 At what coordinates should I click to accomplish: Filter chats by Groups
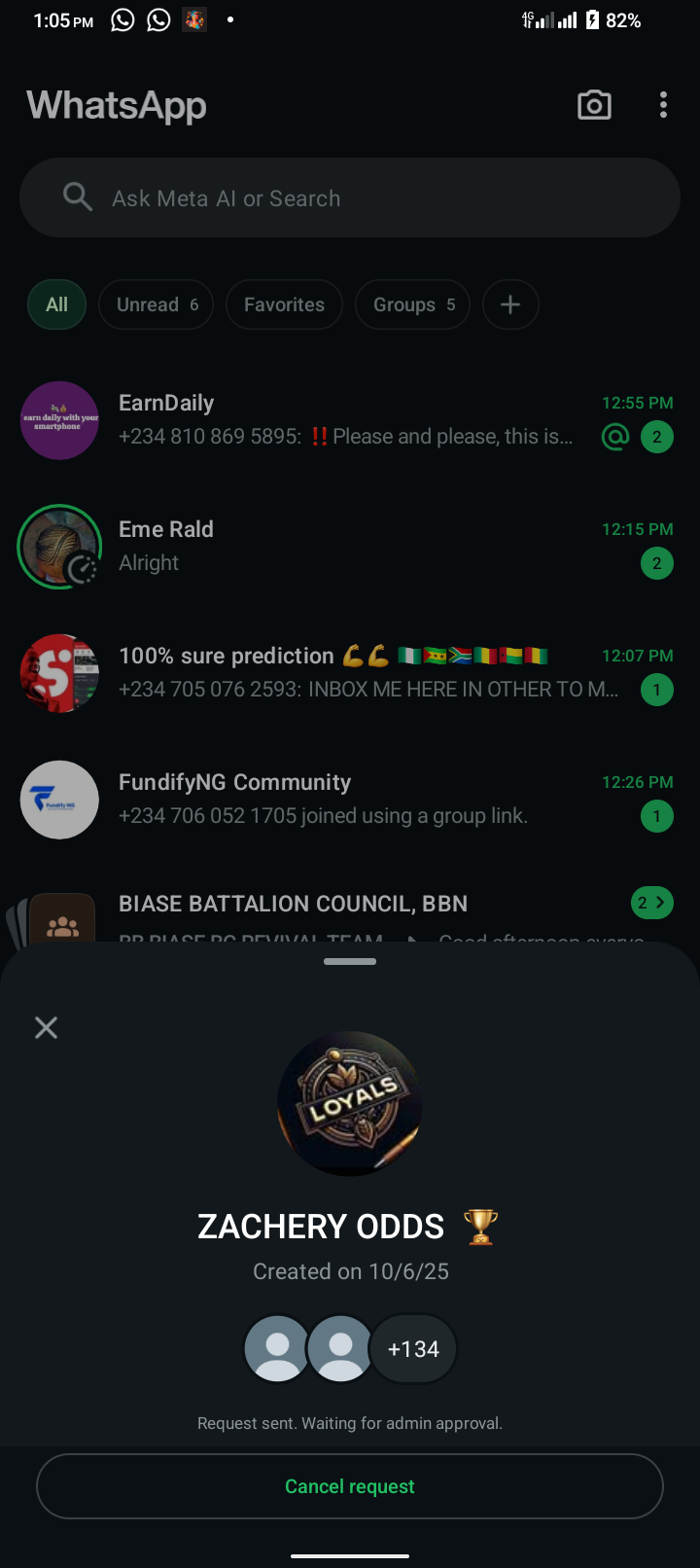(x=413, y=304)
